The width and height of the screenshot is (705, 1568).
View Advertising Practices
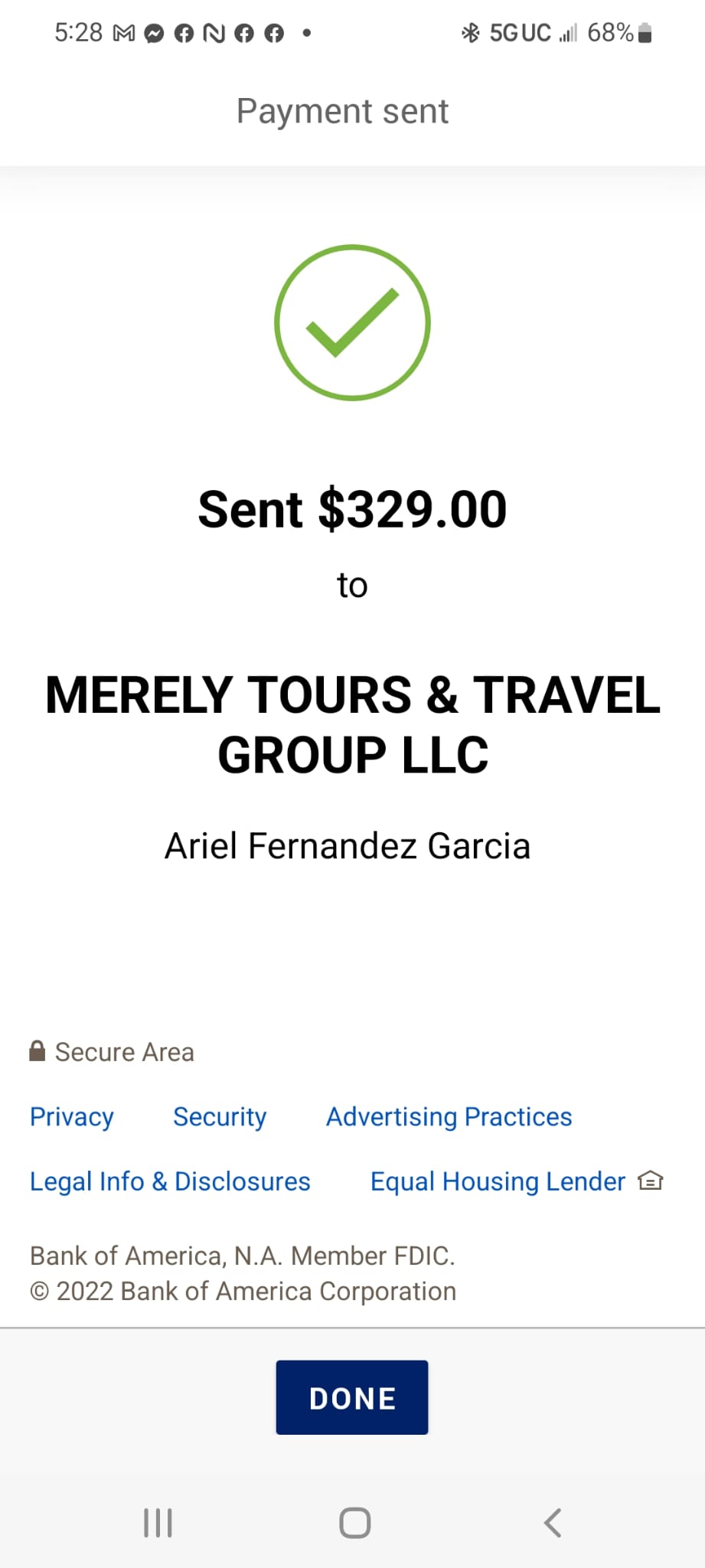[449, 1117]
